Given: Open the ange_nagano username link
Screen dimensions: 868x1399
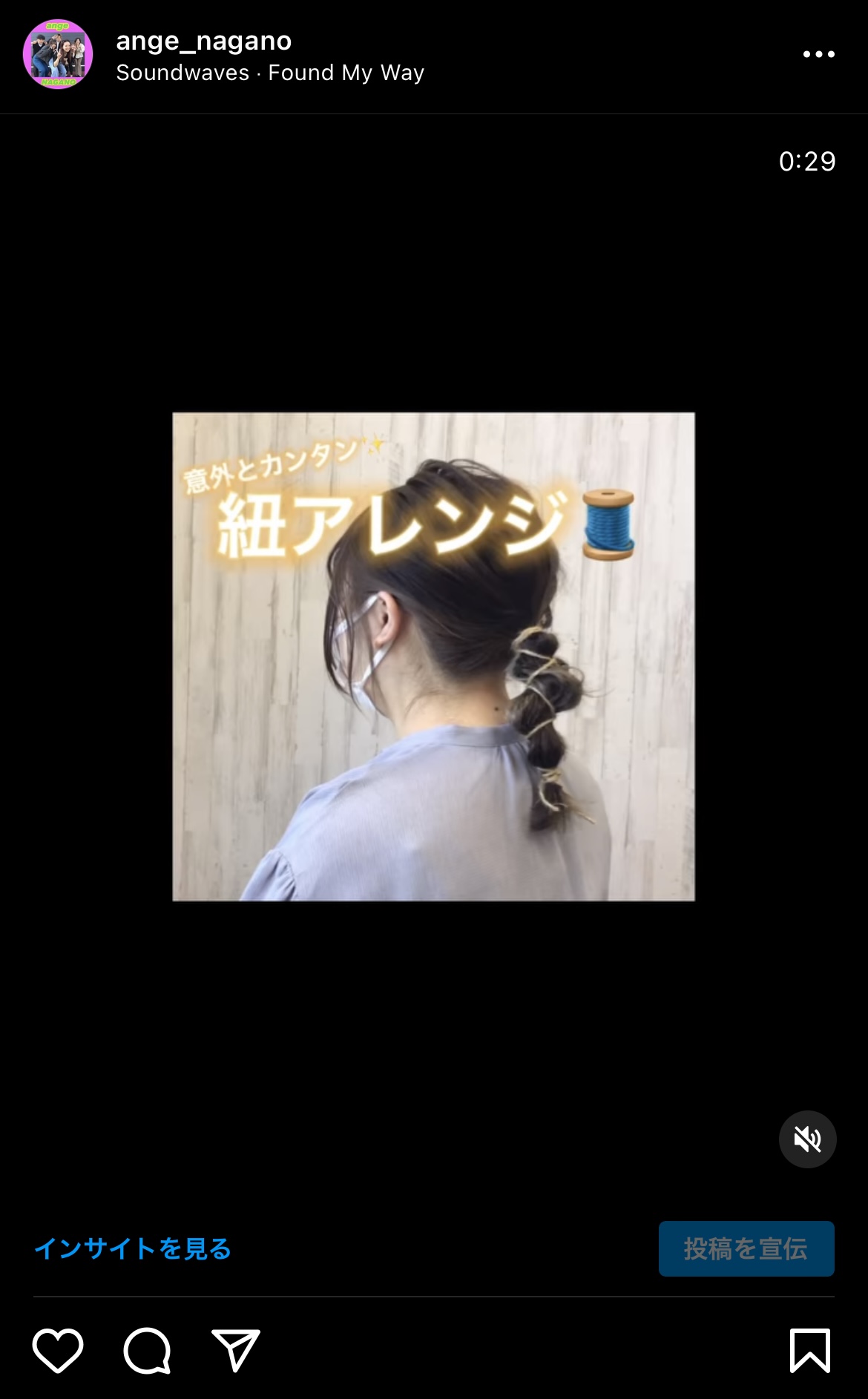Looking at the screenshot, I should (204, 41).
